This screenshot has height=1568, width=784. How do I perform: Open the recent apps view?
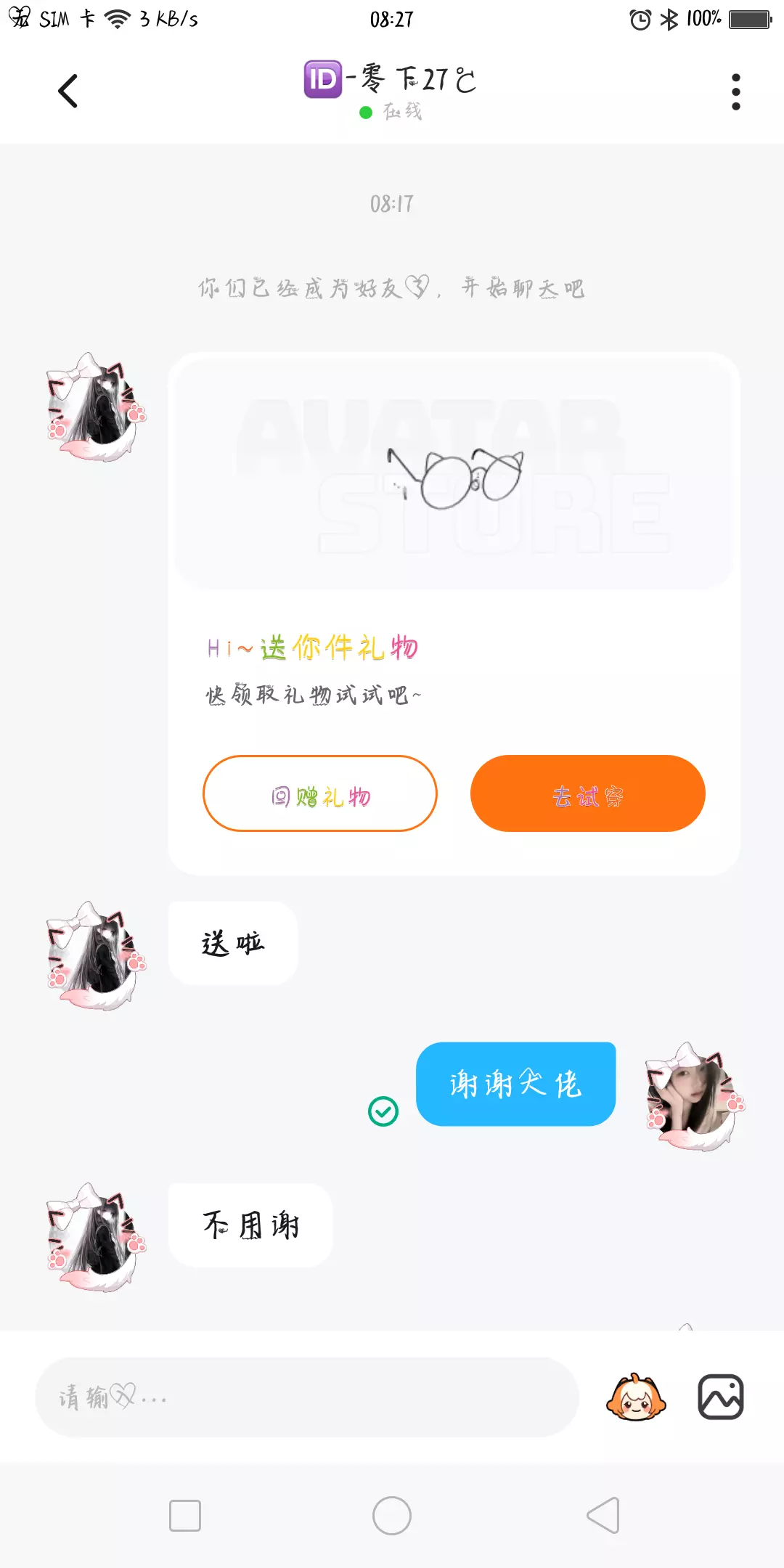pyautogui.click(x=185, y=1516)
